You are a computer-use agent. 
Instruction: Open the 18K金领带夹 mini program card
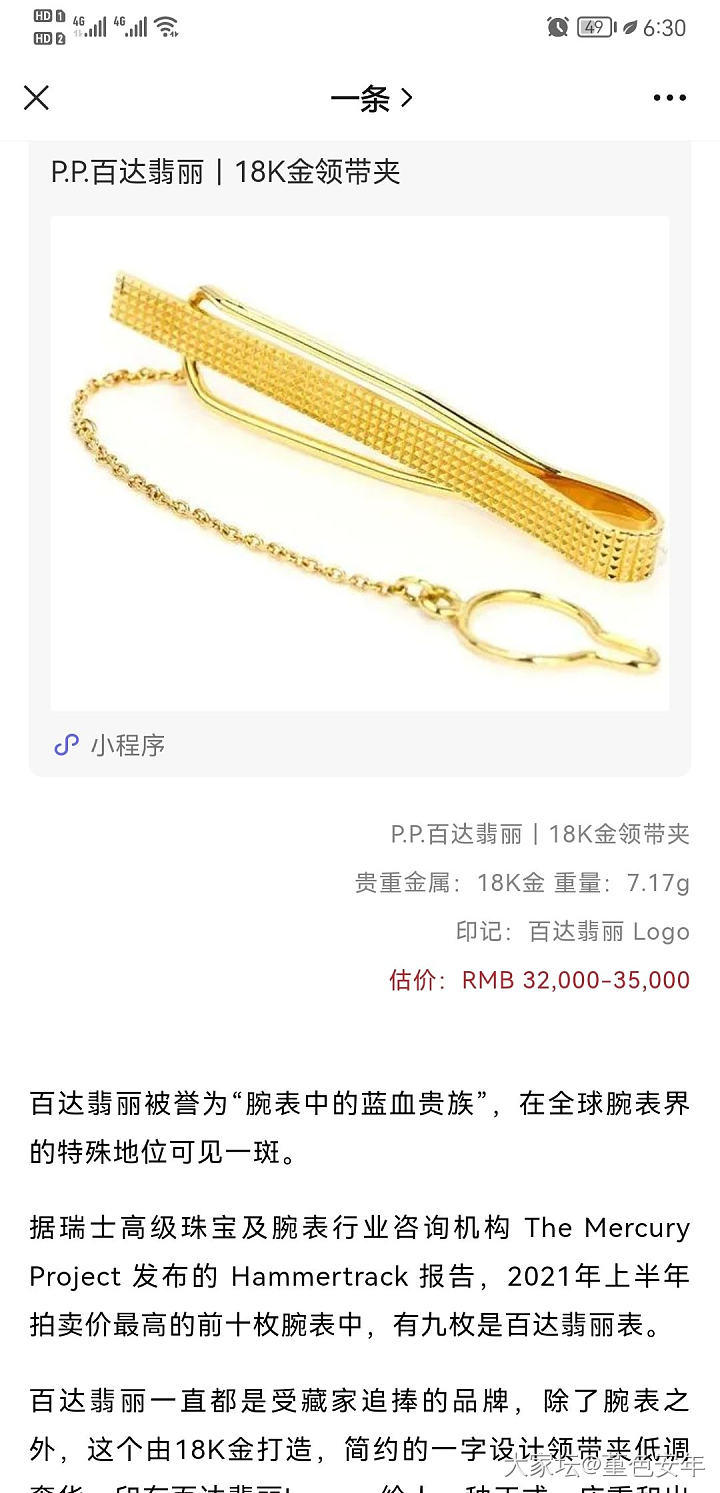coord(360,460)
